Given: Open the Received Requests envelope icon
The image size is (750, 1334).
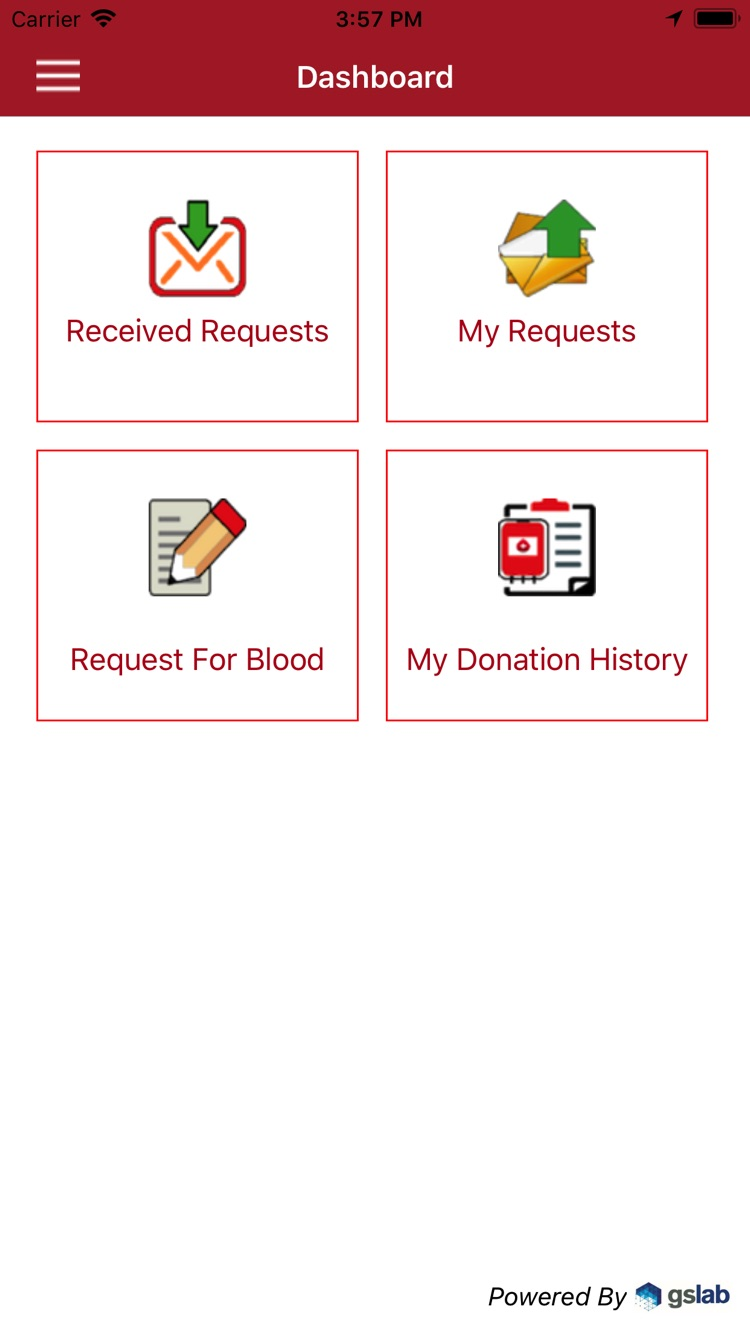Looking at the screenshot, I should click(x=197, y=247).
